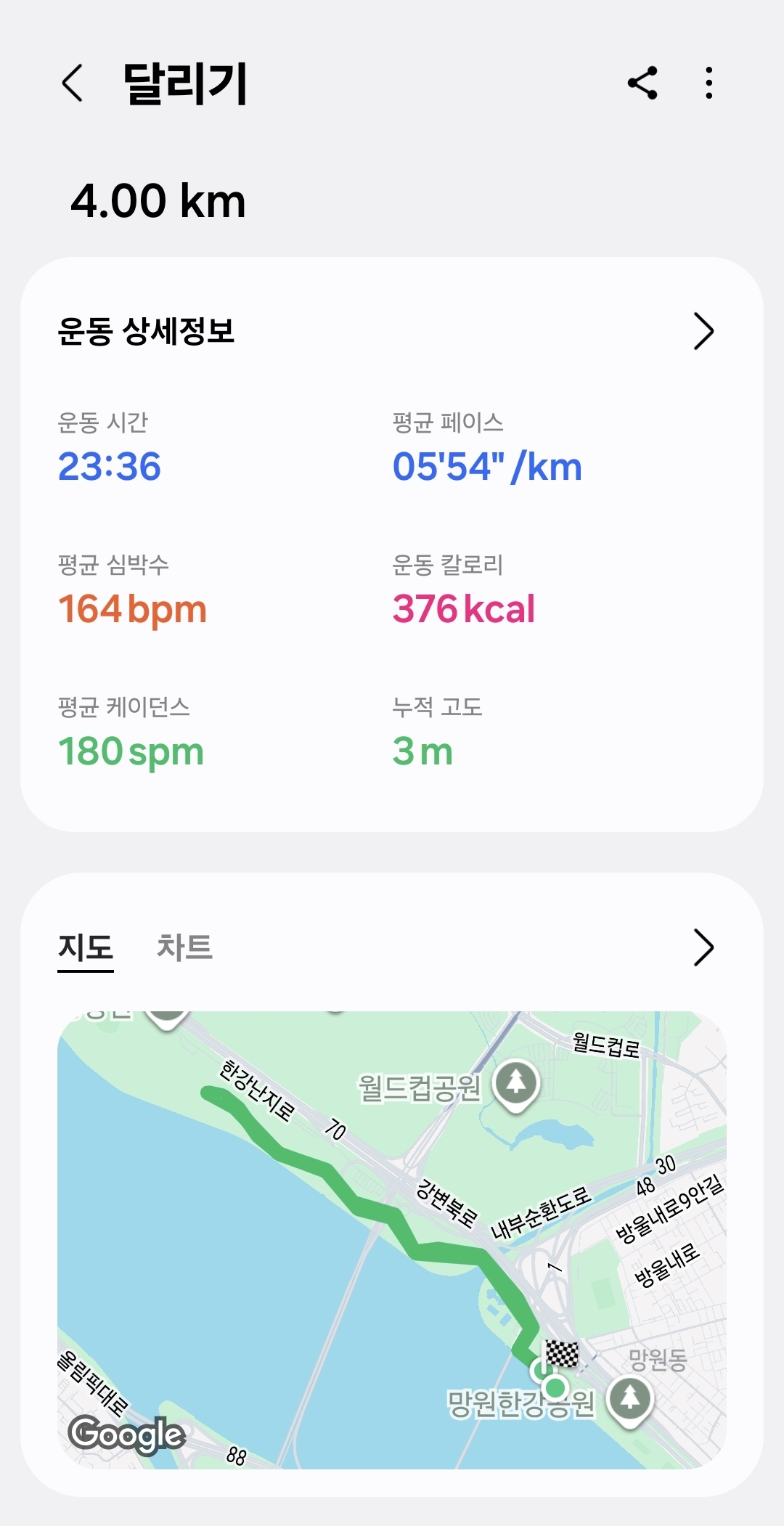Share this running workout

(x=642, y=83)
